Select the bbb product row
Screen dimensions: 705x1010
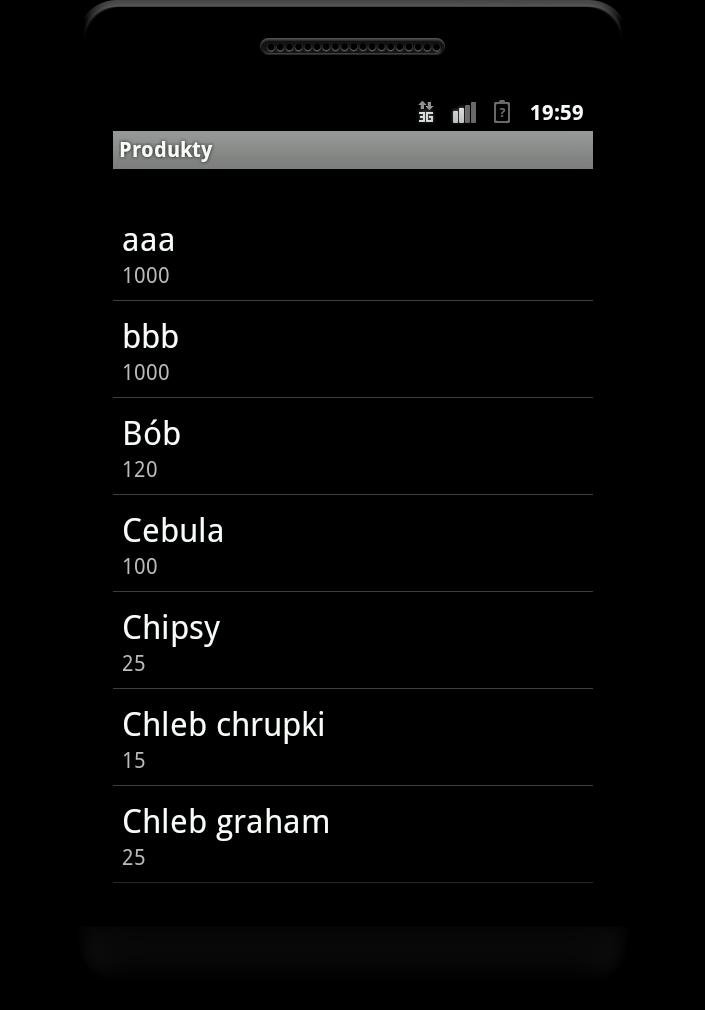pos(352,350)
